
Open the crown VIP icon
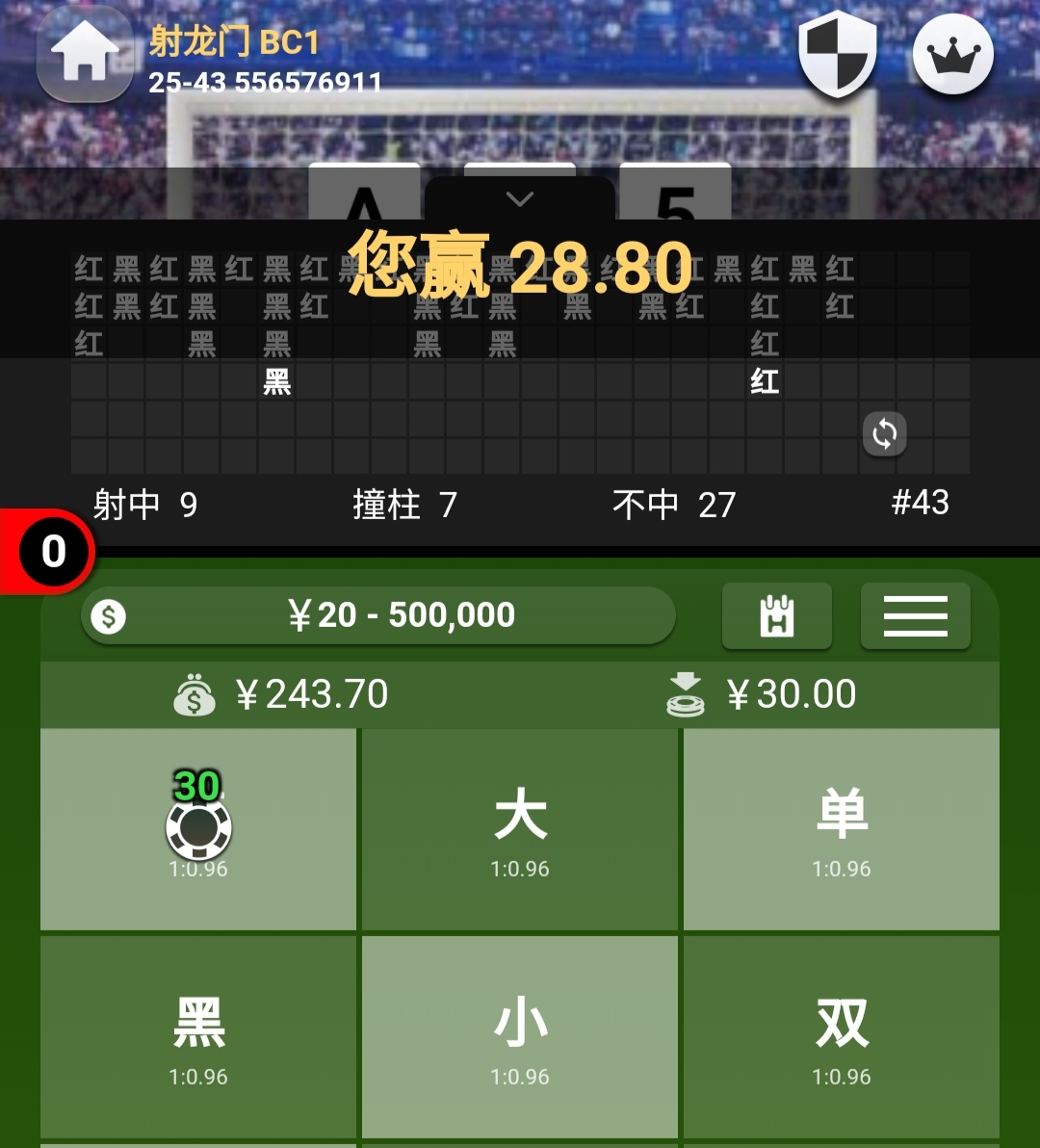(952, 55)
